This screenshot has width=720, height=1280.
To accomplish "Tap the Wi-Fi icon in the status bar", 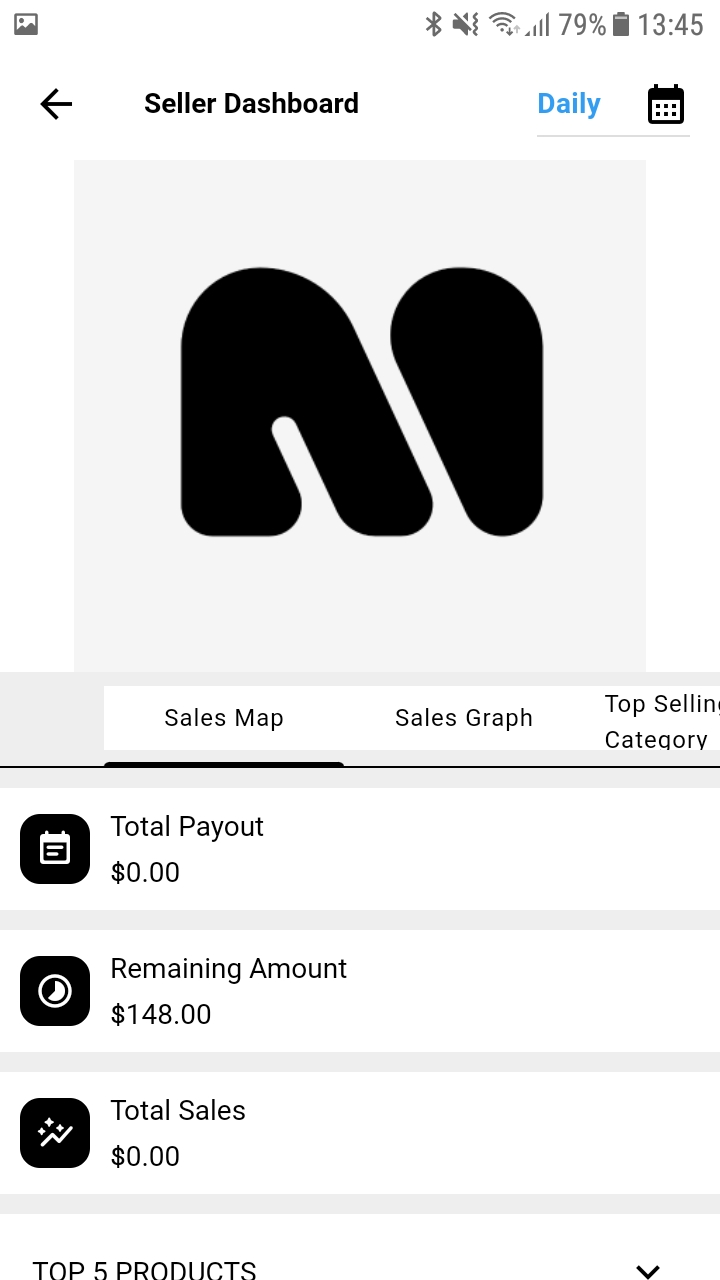I will (504, 23).
